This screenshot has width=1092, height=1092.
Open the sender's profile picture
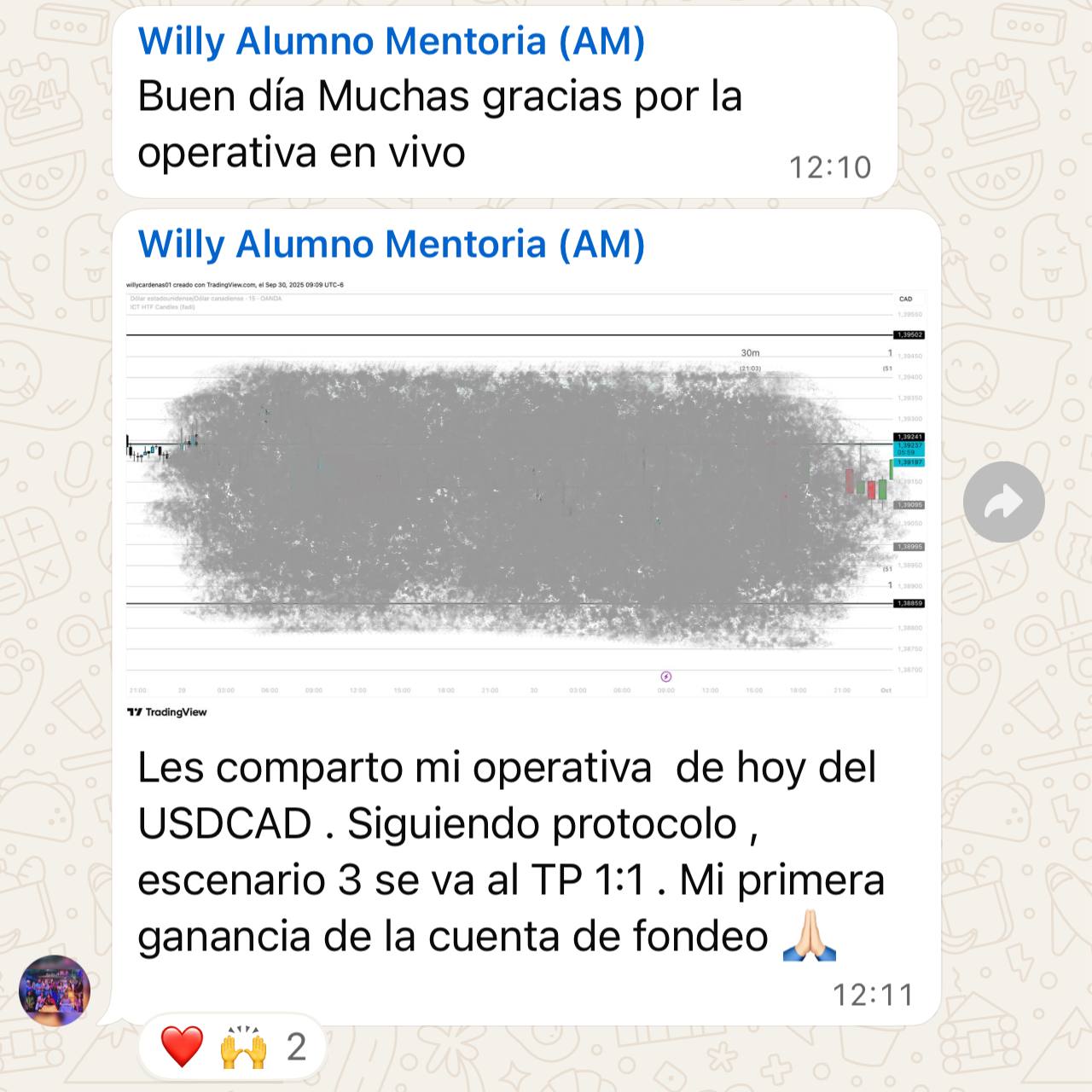(x=55, y=990)
